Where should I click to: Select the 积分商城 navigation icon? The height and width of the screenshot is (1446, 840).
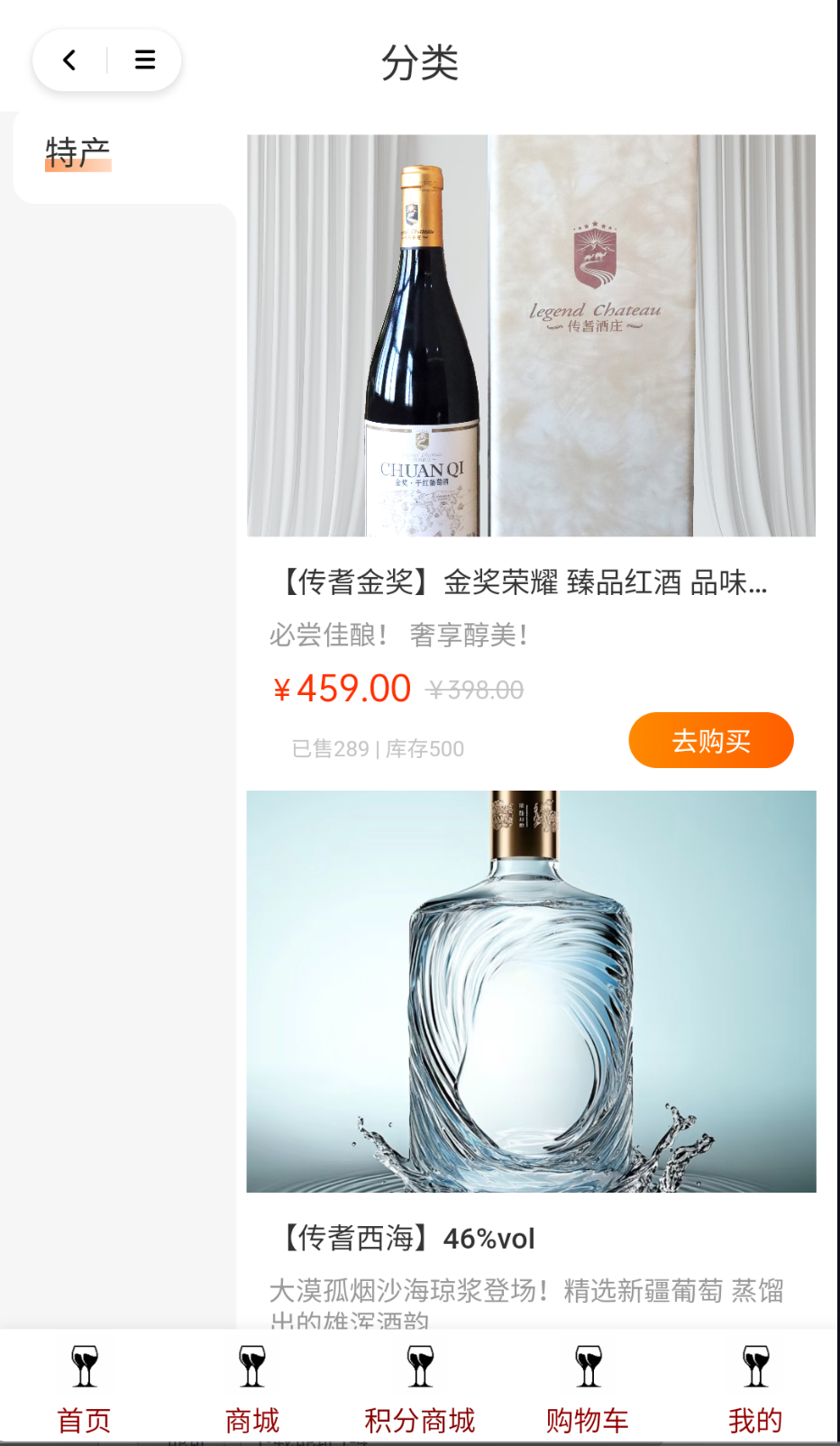pyautogui.click(x=419, y=1364)
